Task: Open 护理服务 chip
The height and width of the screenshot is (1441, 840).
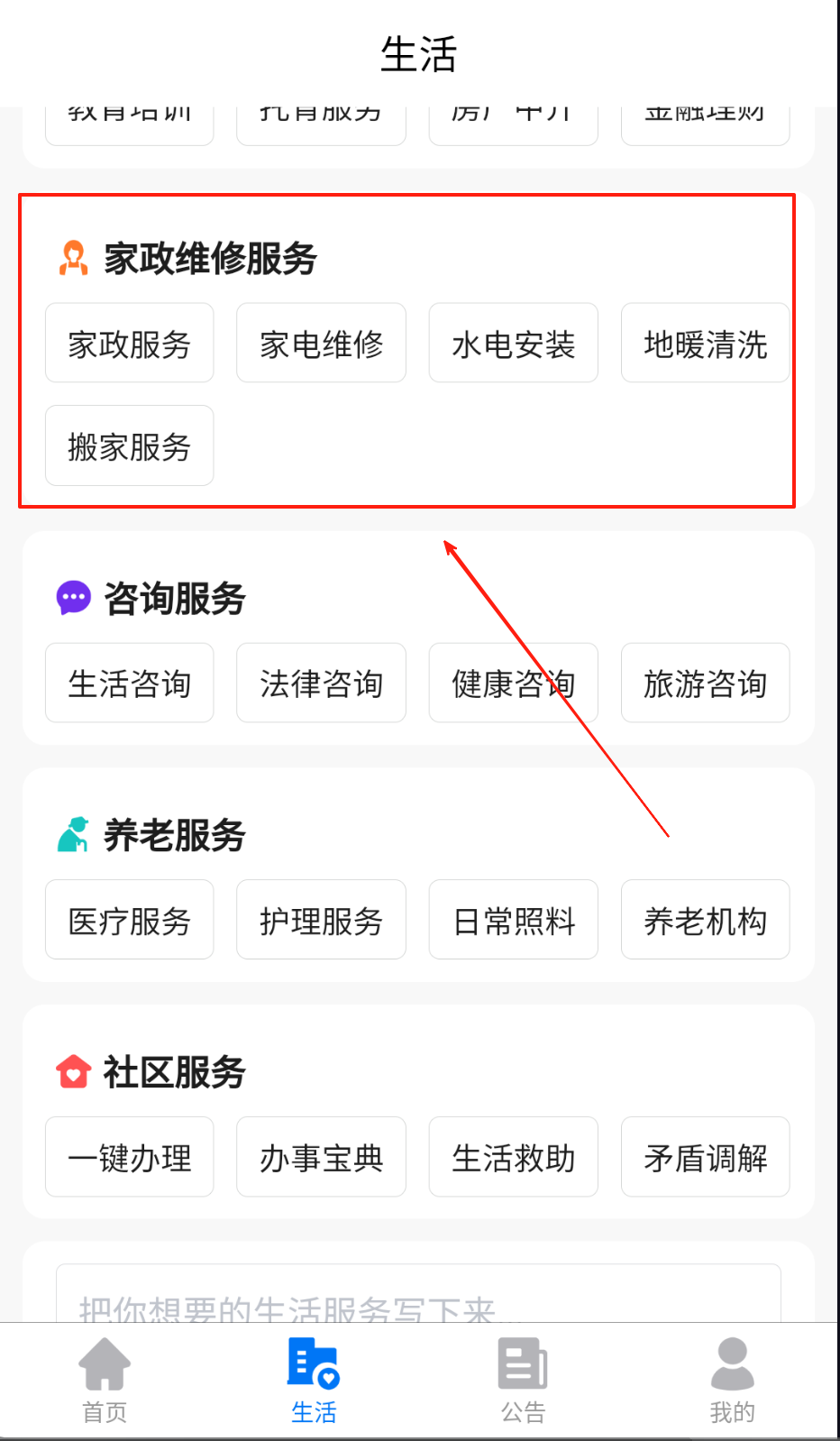Action: 321,921
